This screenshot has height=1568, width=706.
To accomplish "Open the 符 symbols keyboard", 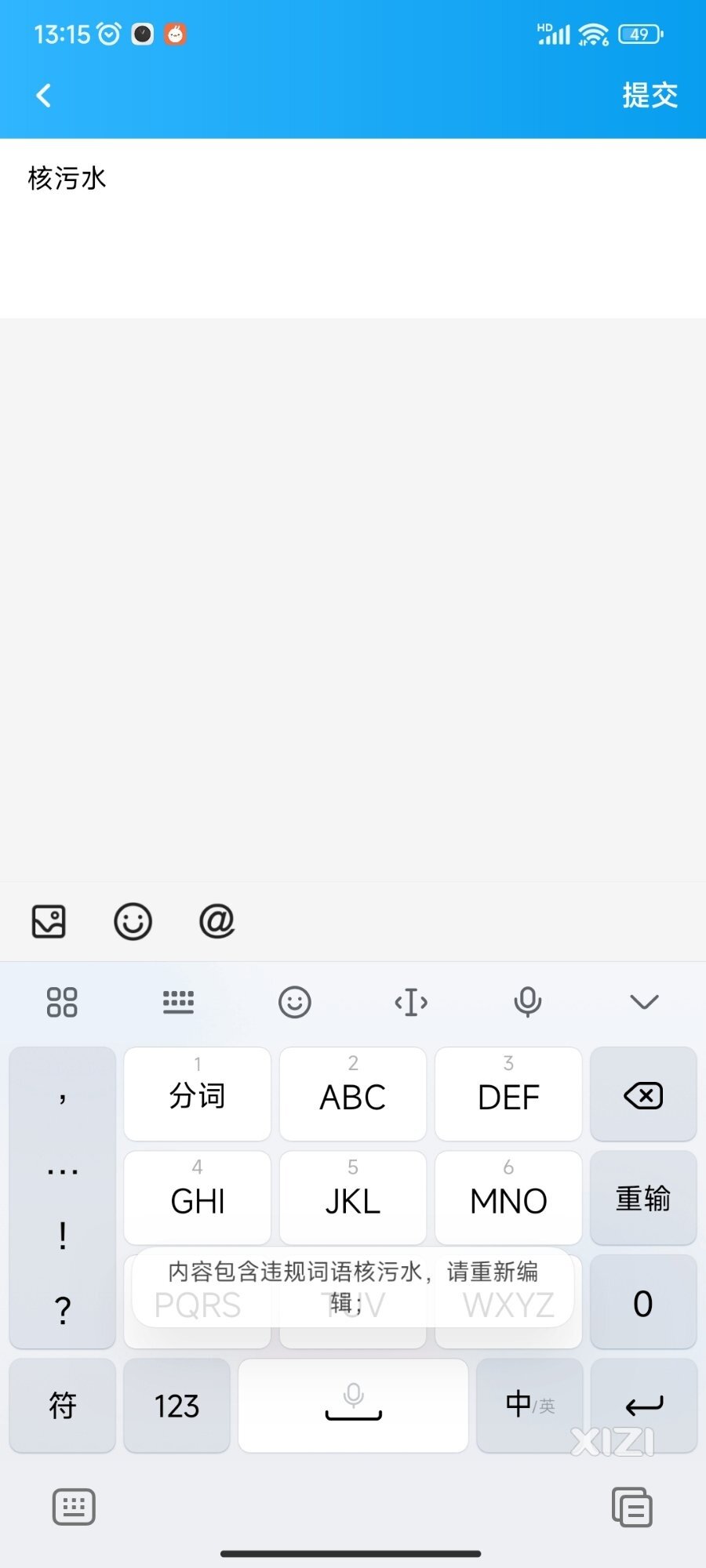I will point(63,1406).
